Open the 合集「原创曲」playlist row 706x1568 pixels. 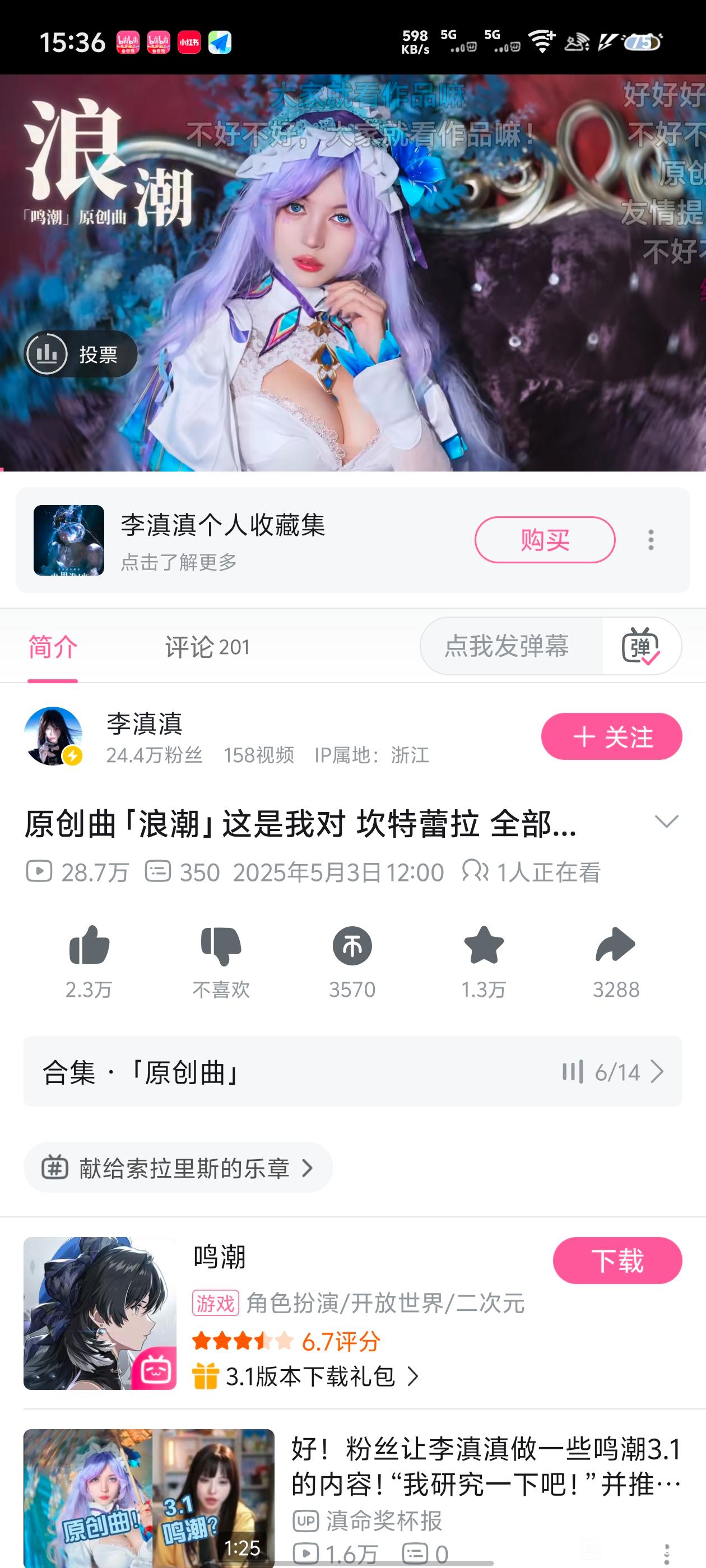[x=352, y=1072]
